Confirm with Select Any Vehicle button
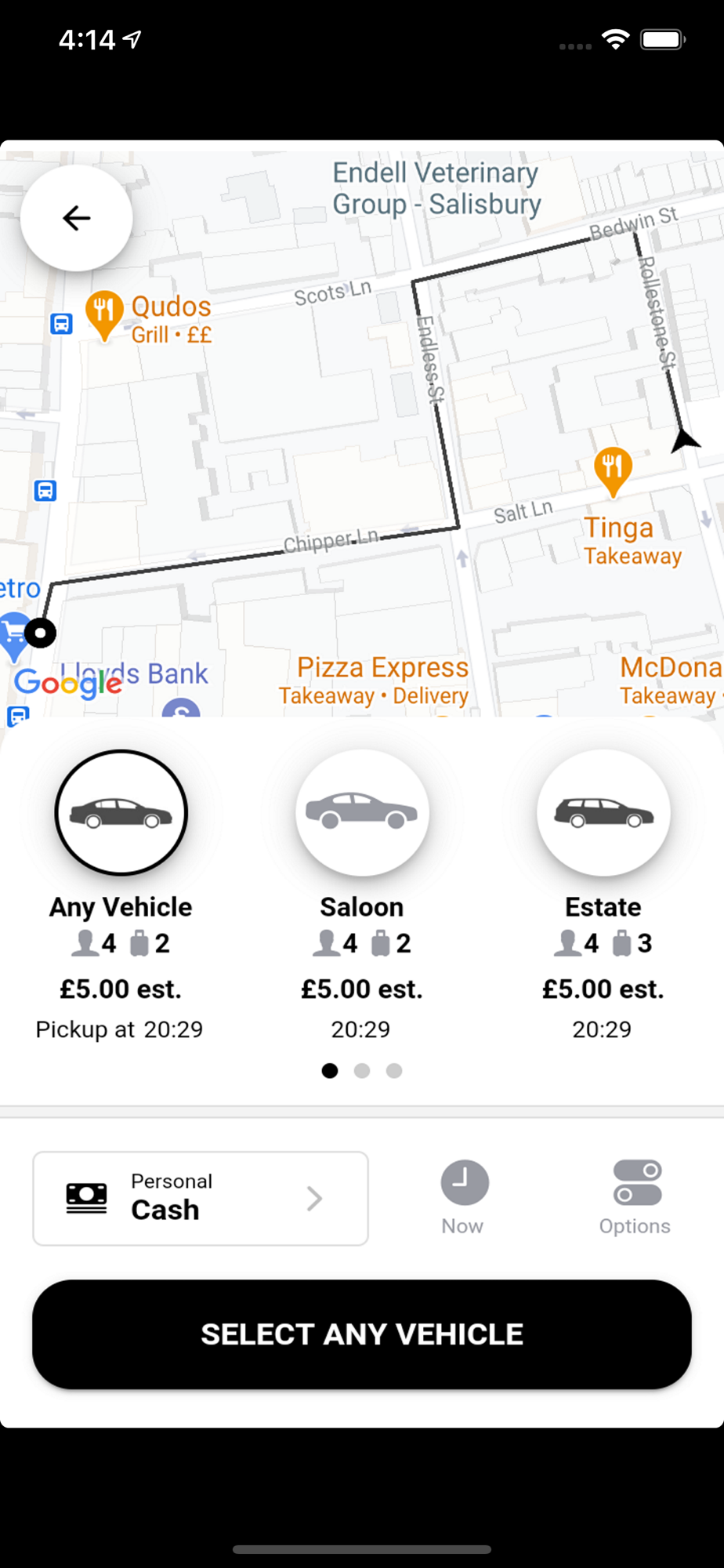724x1568 pixels. point(362,1334)
